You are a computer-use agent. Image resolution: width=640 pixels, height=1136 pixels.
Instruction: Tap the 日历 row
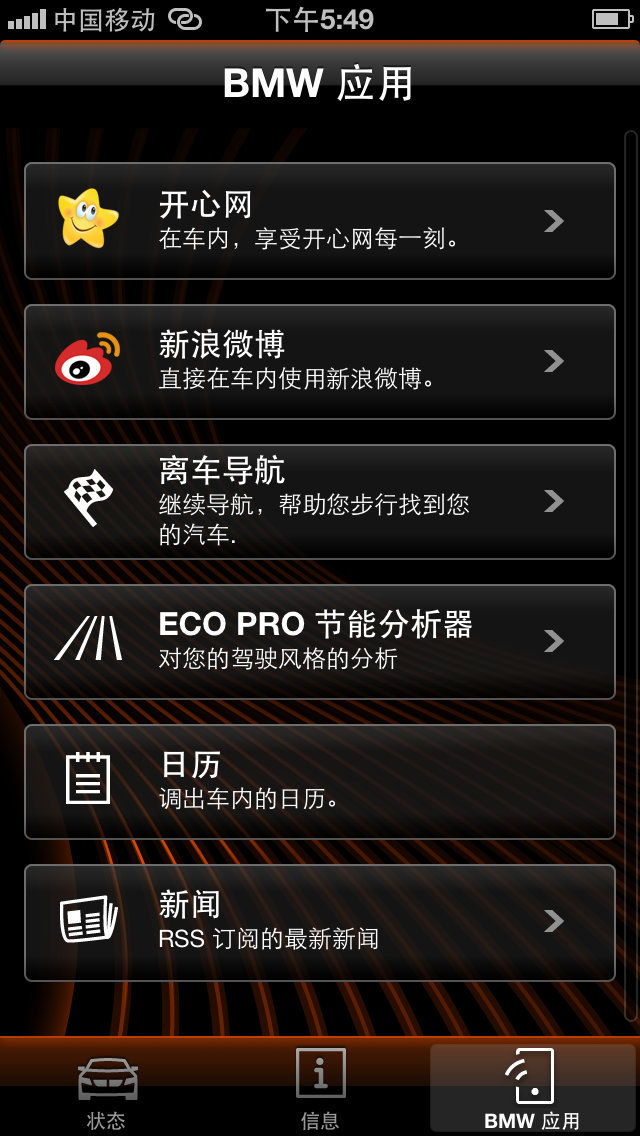click(x=320, y=781)
